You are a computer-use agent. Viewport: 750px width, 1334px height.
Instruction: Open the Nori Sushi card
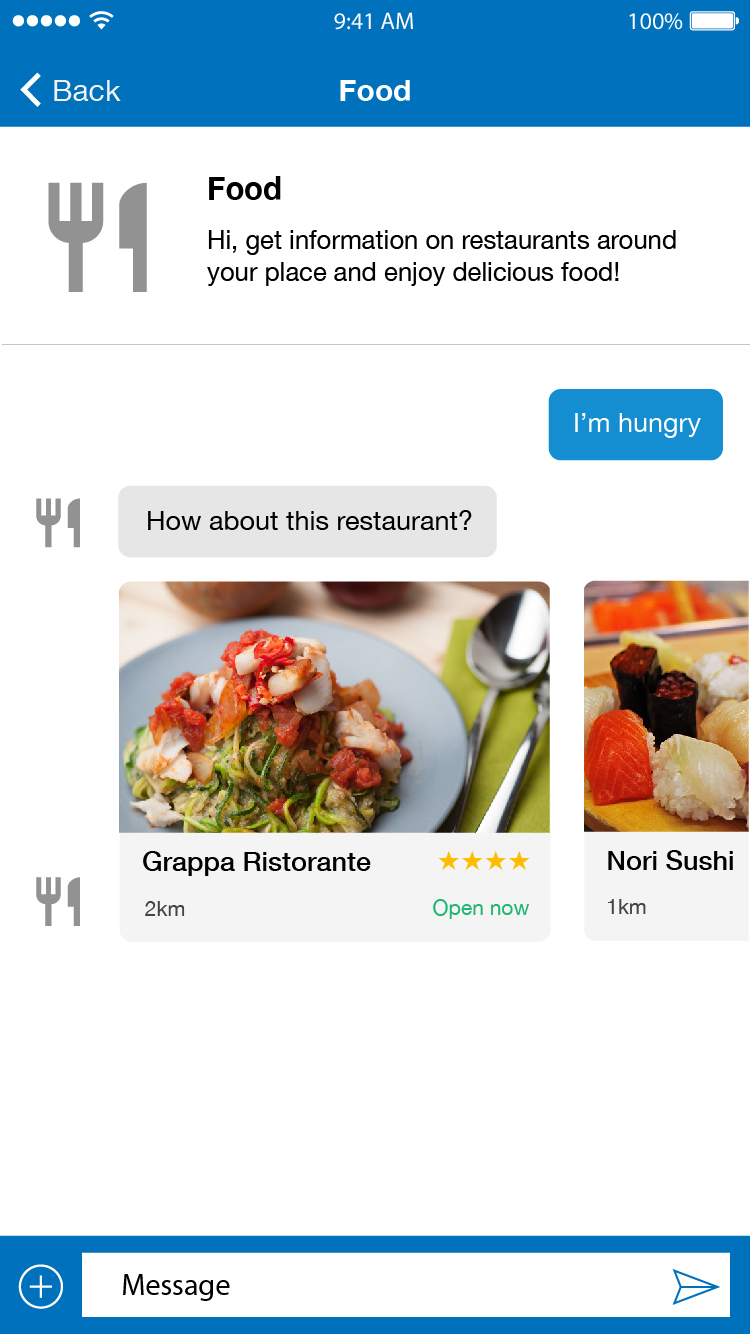click(x=667, y=760)
